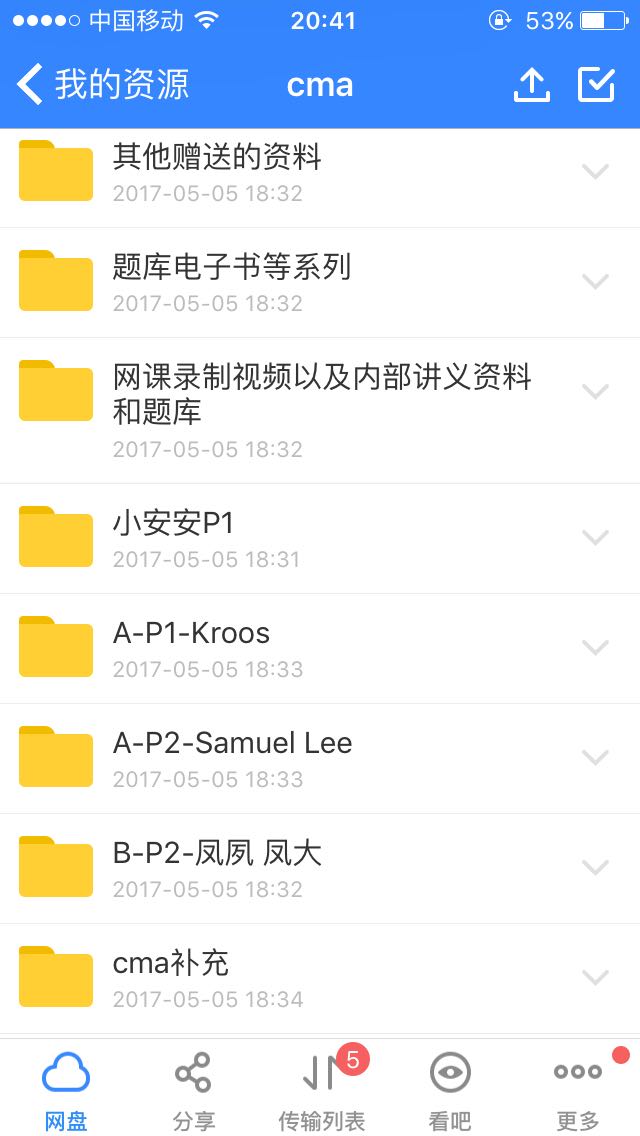Go back to 我的资源
640x1136 pixels.
click(x=103, y=85)
